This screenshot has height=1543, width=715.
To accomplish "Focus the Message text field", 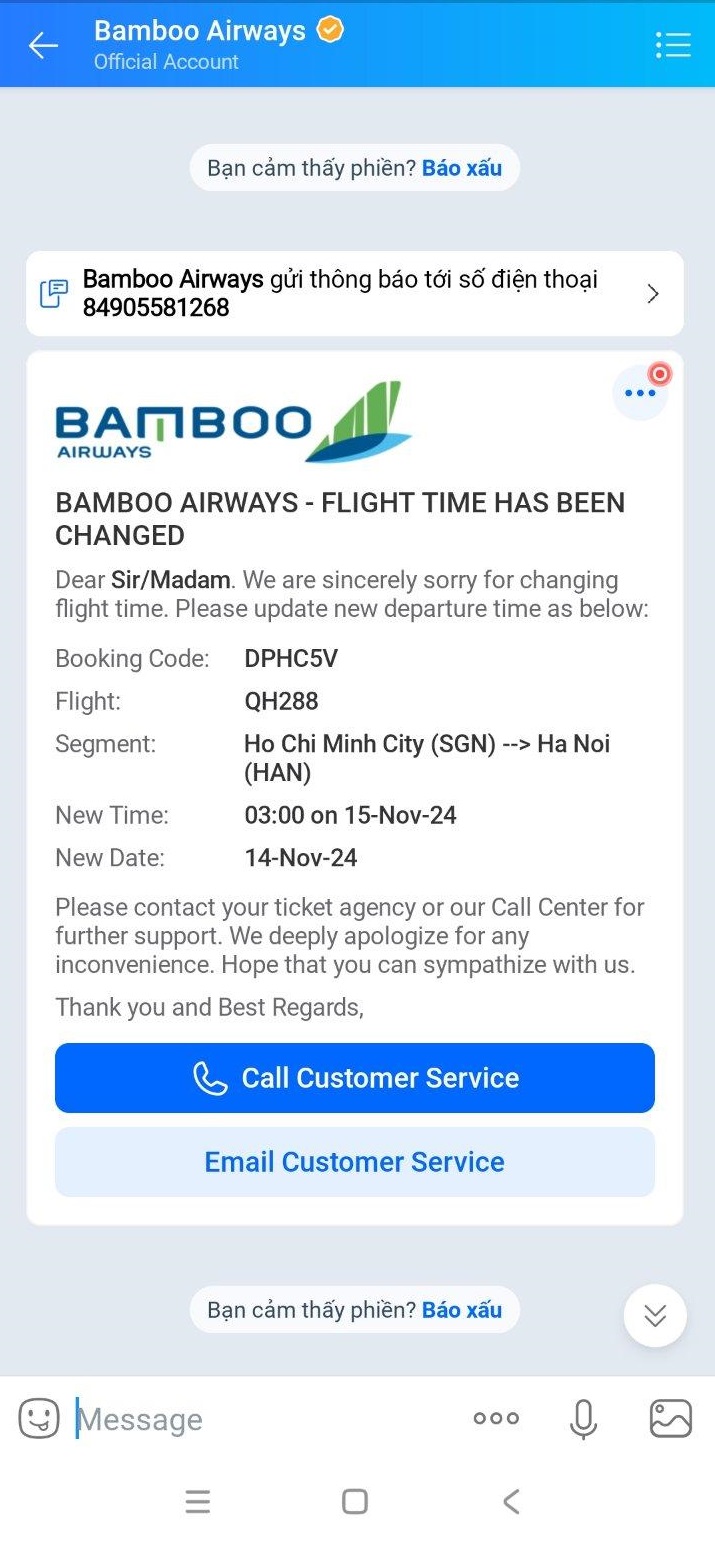I will tap(260, 1419).
